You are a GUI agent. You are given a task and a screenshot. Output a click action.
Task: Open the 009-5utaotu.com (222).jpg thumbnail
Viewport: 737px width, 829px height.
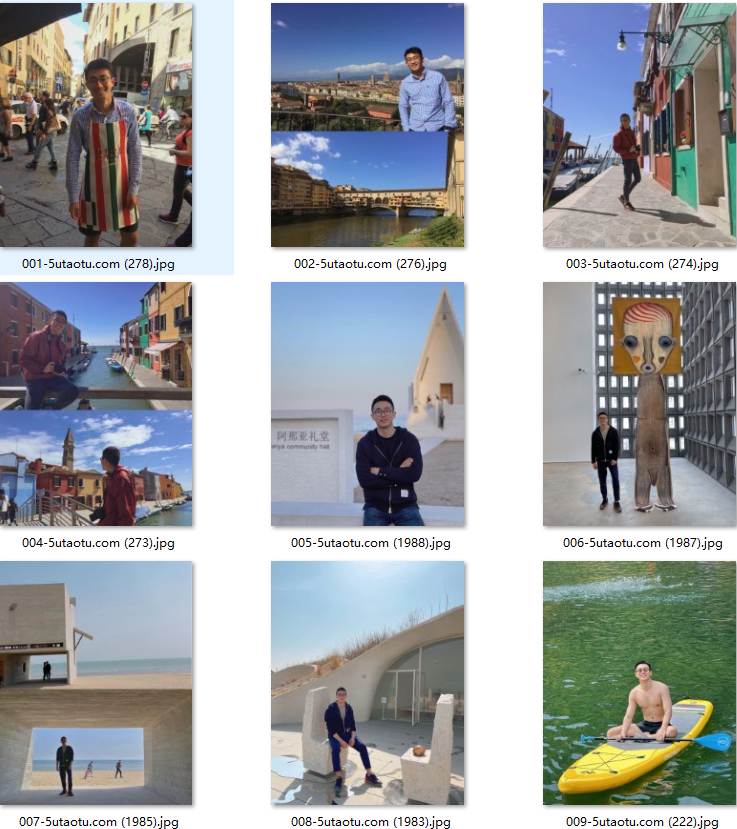click(x=639, y=683)
